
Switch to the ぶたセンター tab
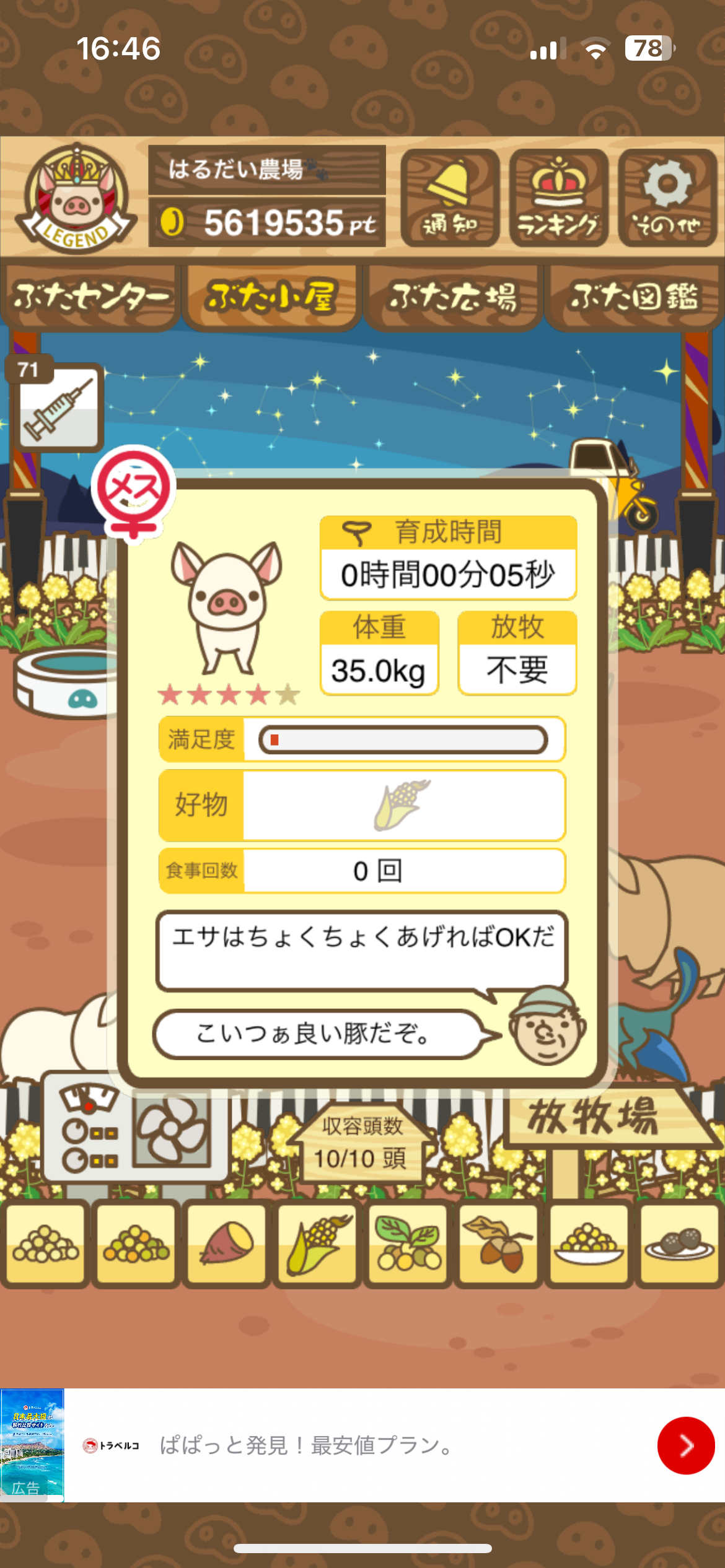click(90, 297)
